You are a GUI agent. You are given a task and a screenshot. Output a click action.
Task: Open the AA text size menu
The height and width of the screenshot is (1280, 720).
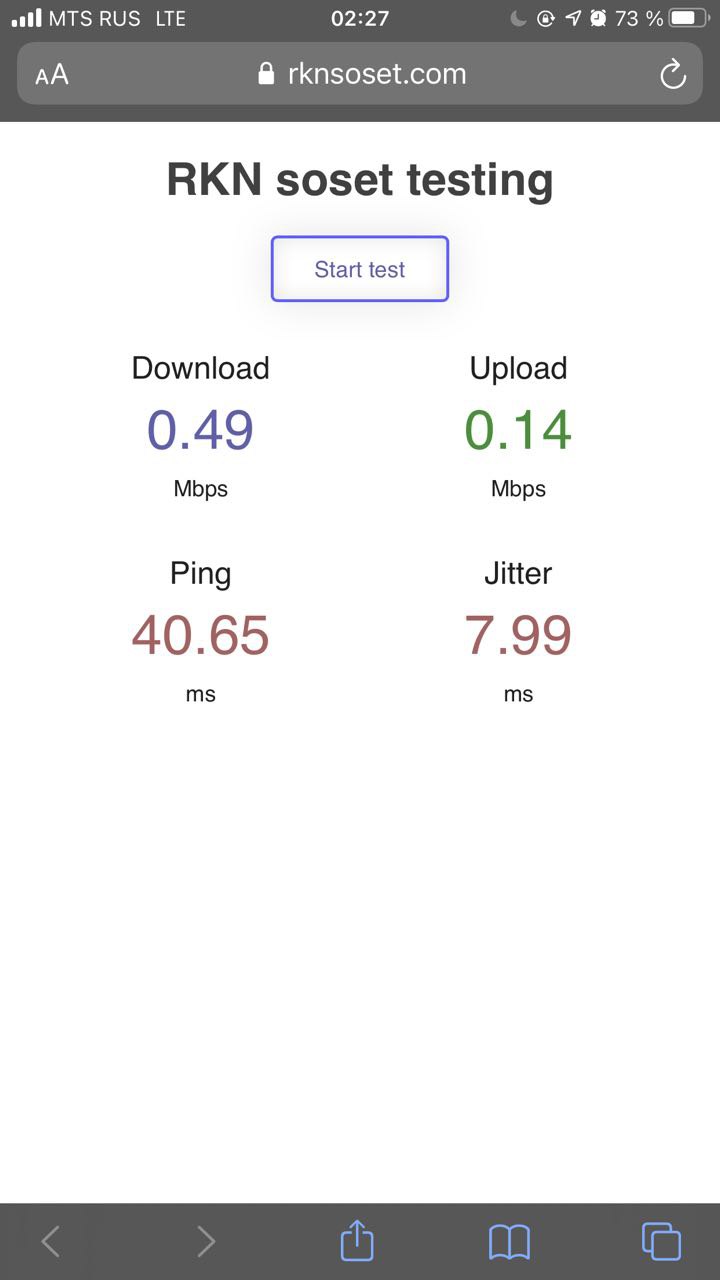pyautogui.click(x=52, y=75)
